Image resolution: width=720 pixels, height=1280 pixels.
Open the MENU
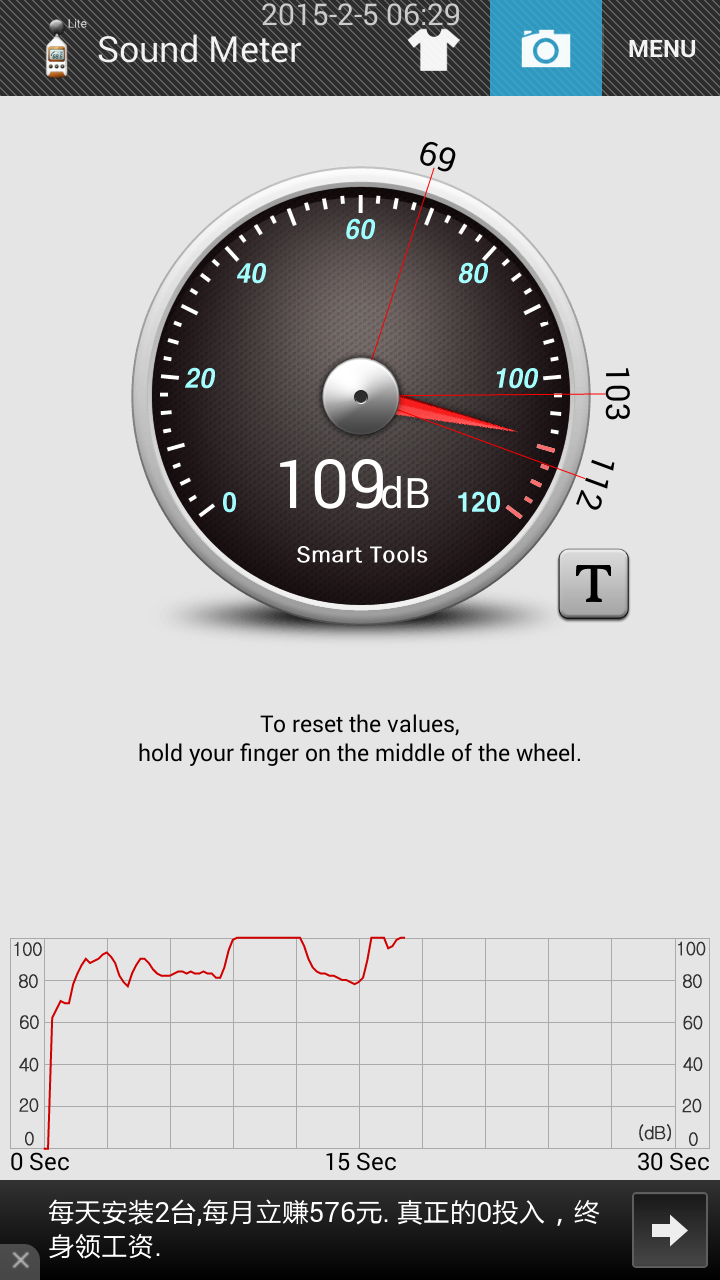661,49
